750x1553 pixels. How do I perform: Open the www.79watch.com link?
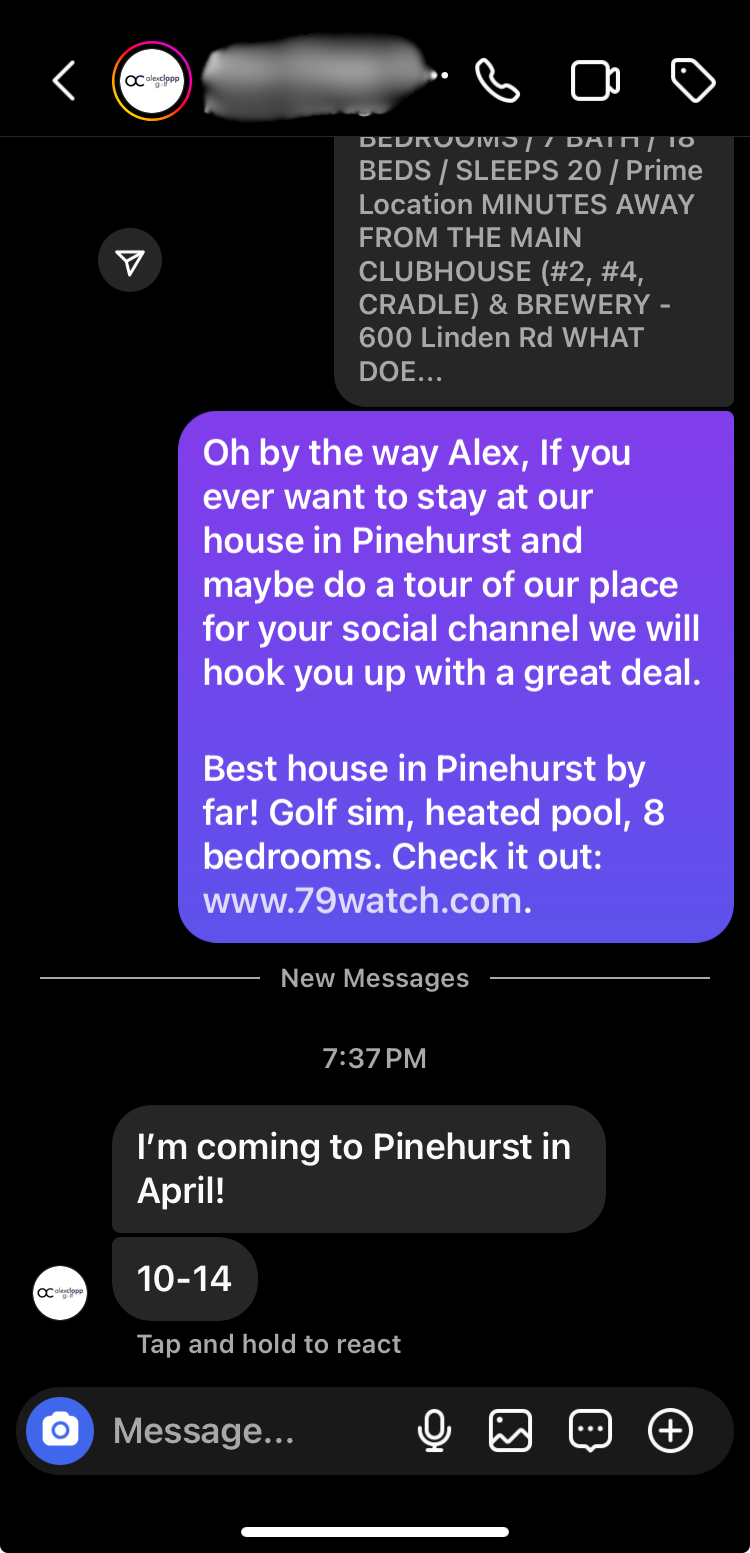click(x=362, y=900)
